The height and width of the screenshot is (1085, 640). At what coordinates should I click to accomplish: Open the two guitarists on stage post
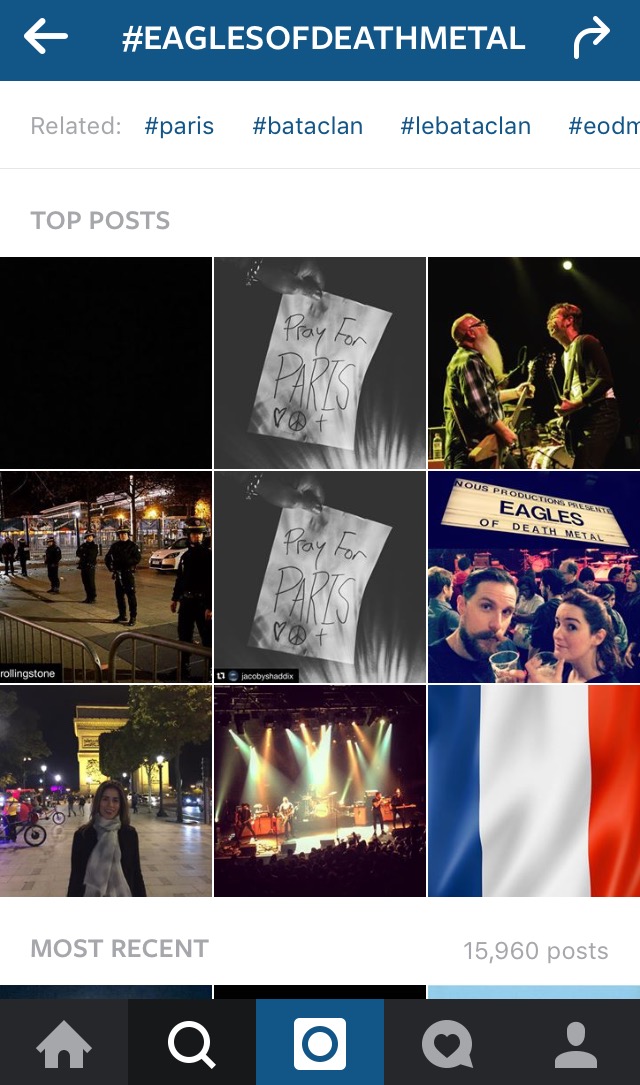pyautogui.click(x=534, y=363)
